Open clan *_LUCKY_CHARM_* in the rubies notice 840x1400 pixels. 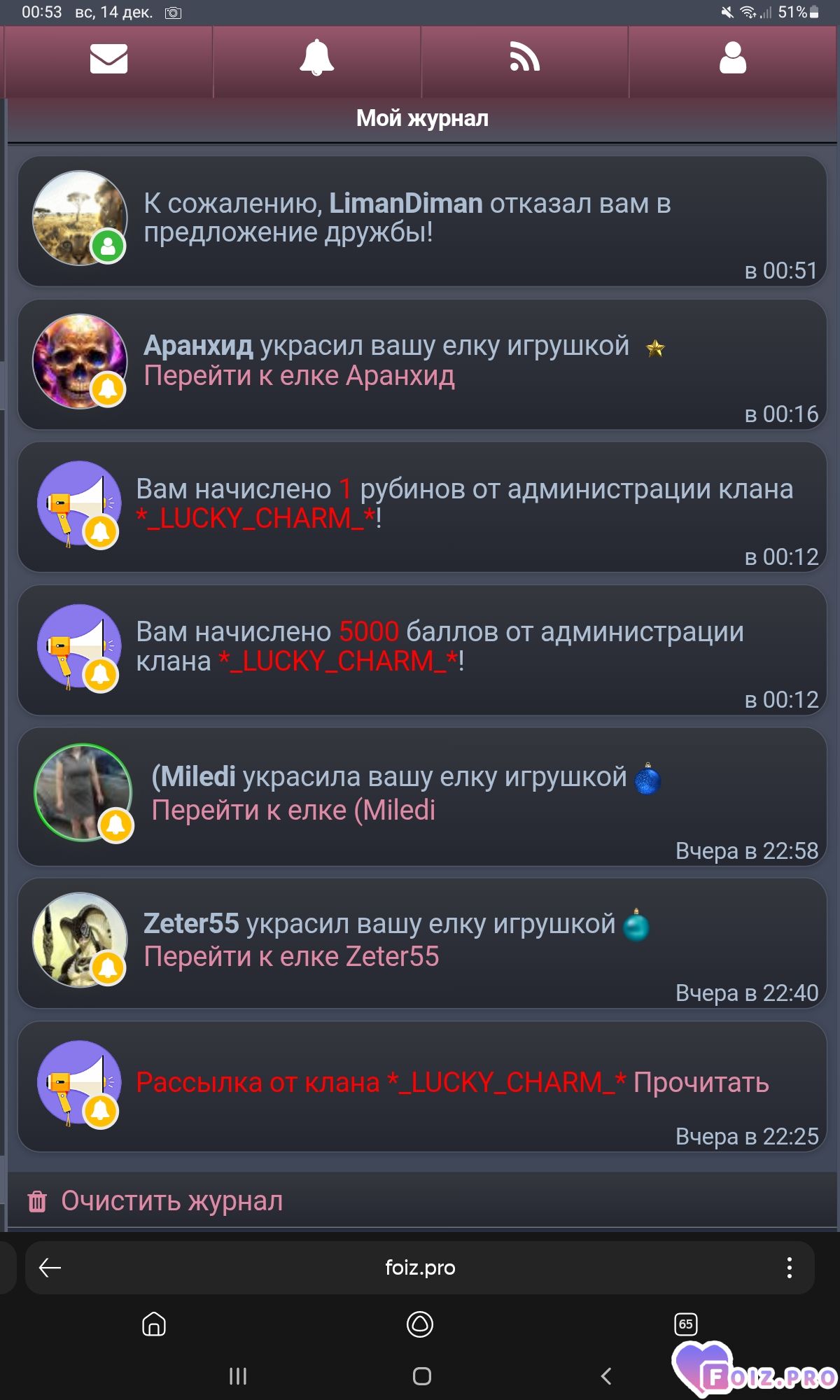(256, 519)
